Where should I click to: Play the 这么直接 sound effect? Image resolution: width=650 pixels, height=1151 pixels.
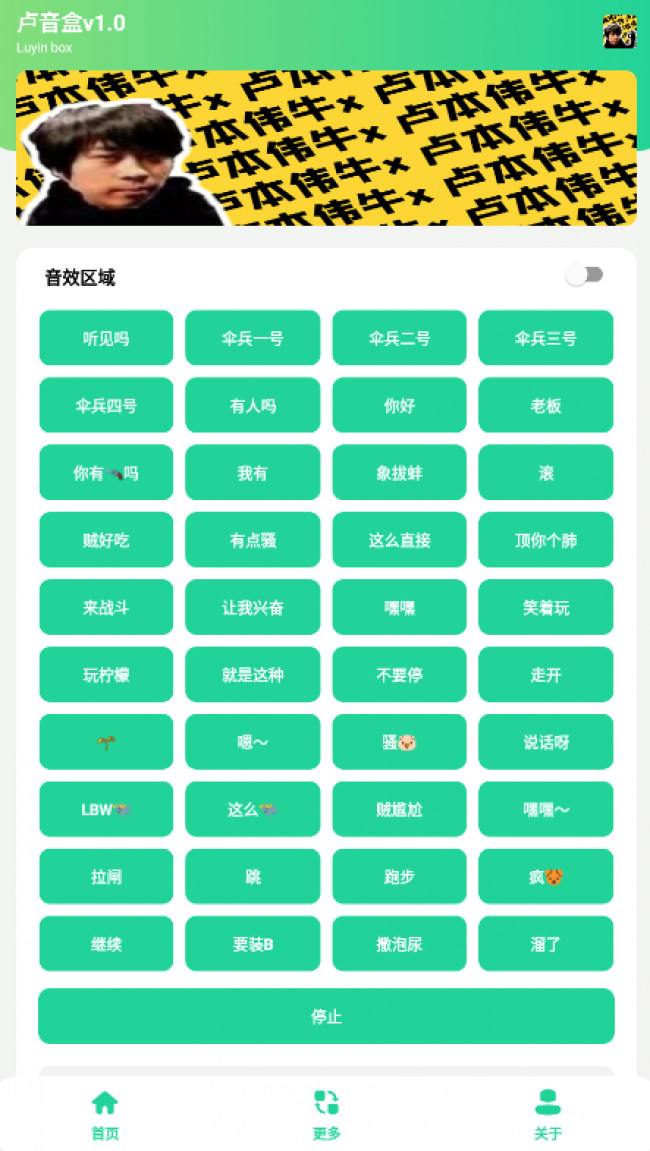click(400, 540)
